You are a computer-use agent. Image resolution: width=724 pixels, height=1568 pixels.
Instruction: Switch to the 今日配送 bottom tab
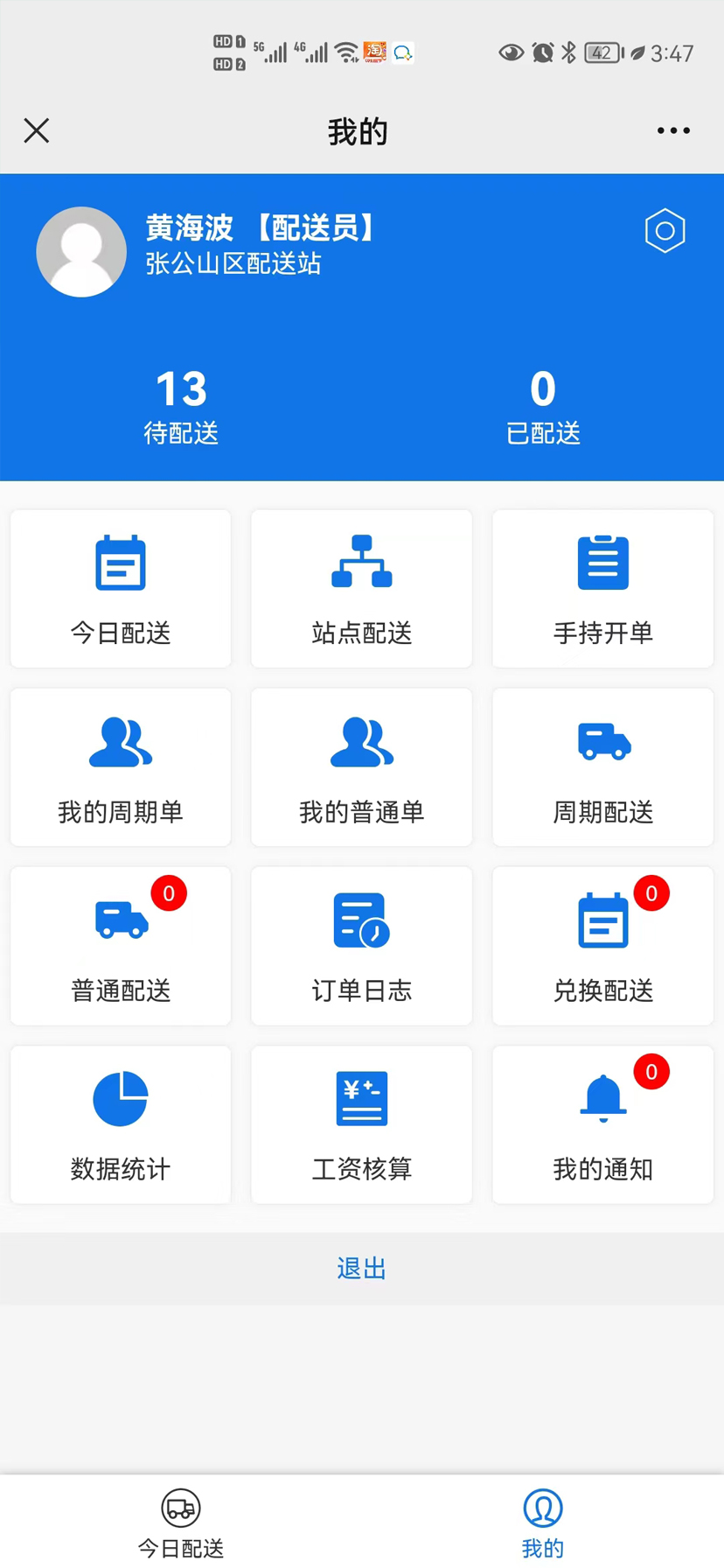pyautogui.click(x=181, y=1522)
